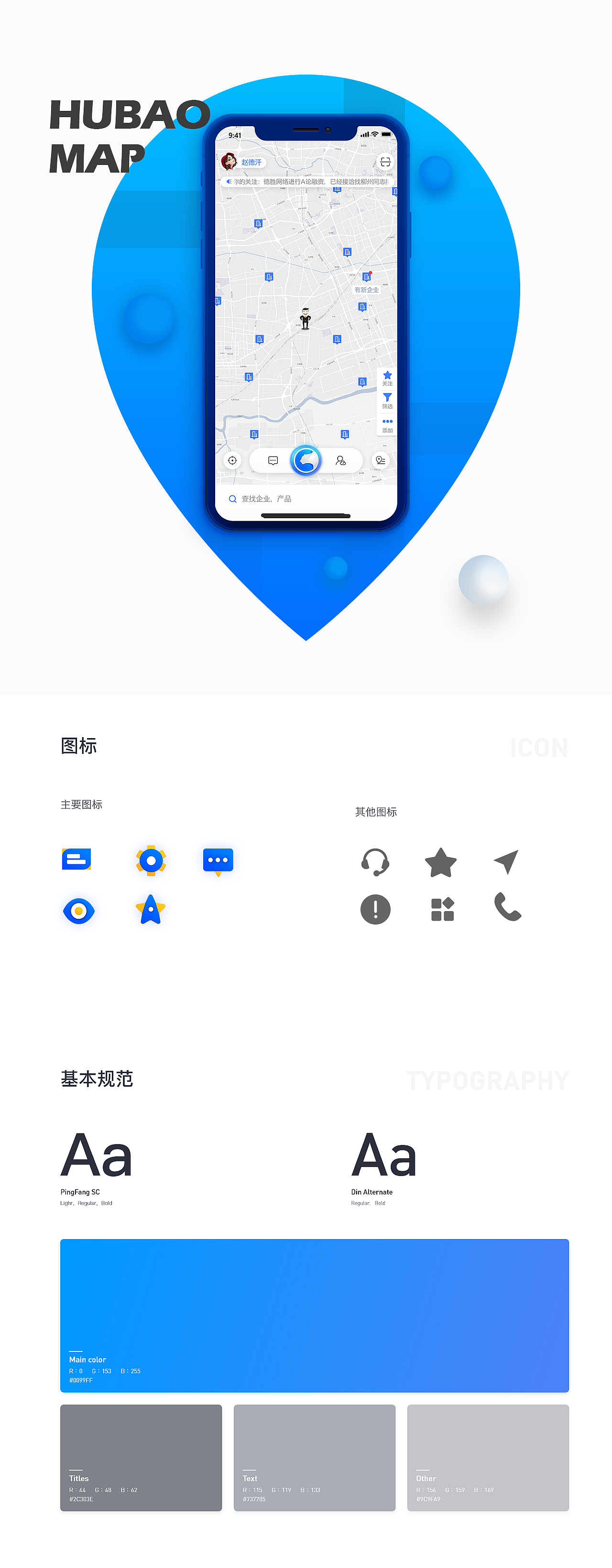Screen dimensions: 612x1568
Task: Open the contacts person icon in bottom bar
Action: [341, 461]
